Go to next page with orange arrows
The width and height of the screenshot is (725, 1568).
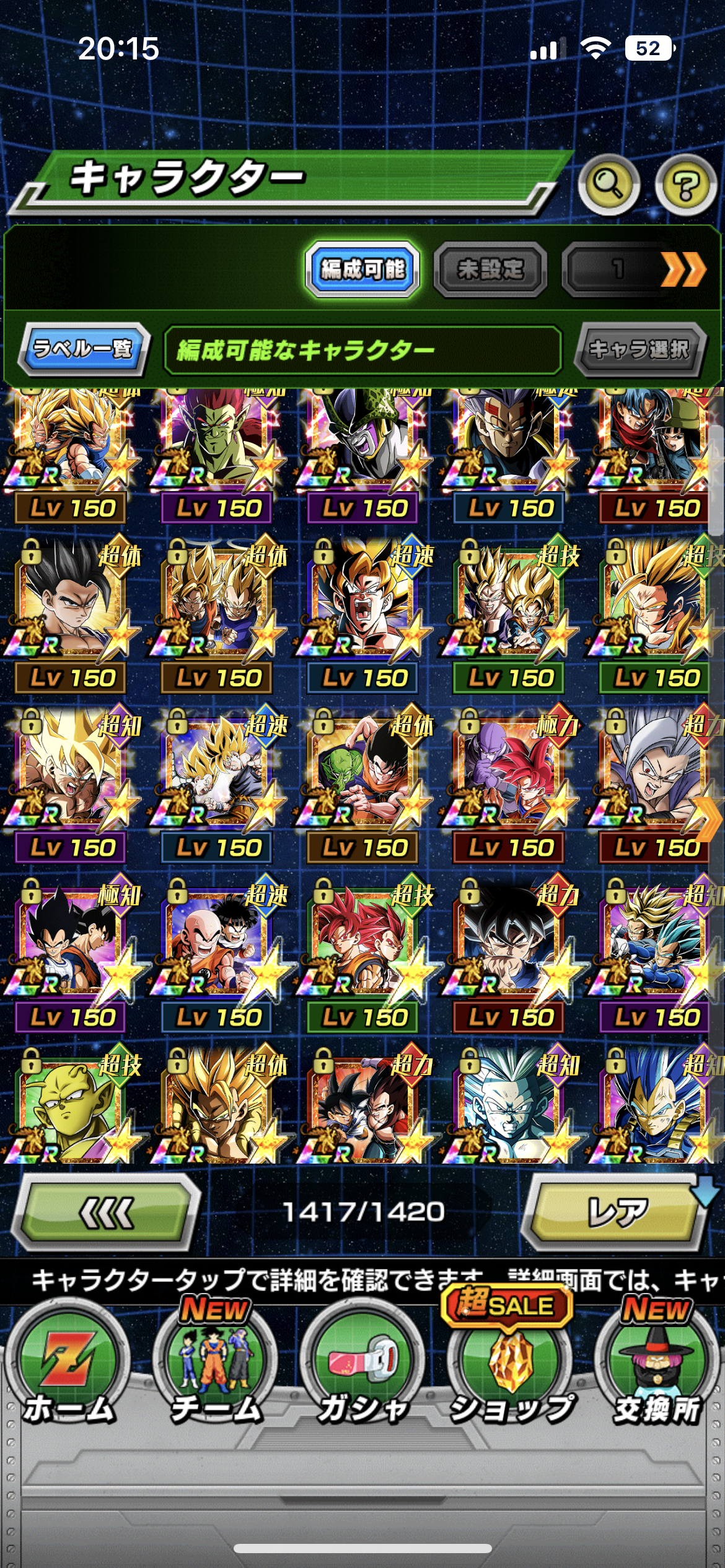pos(683,270)
